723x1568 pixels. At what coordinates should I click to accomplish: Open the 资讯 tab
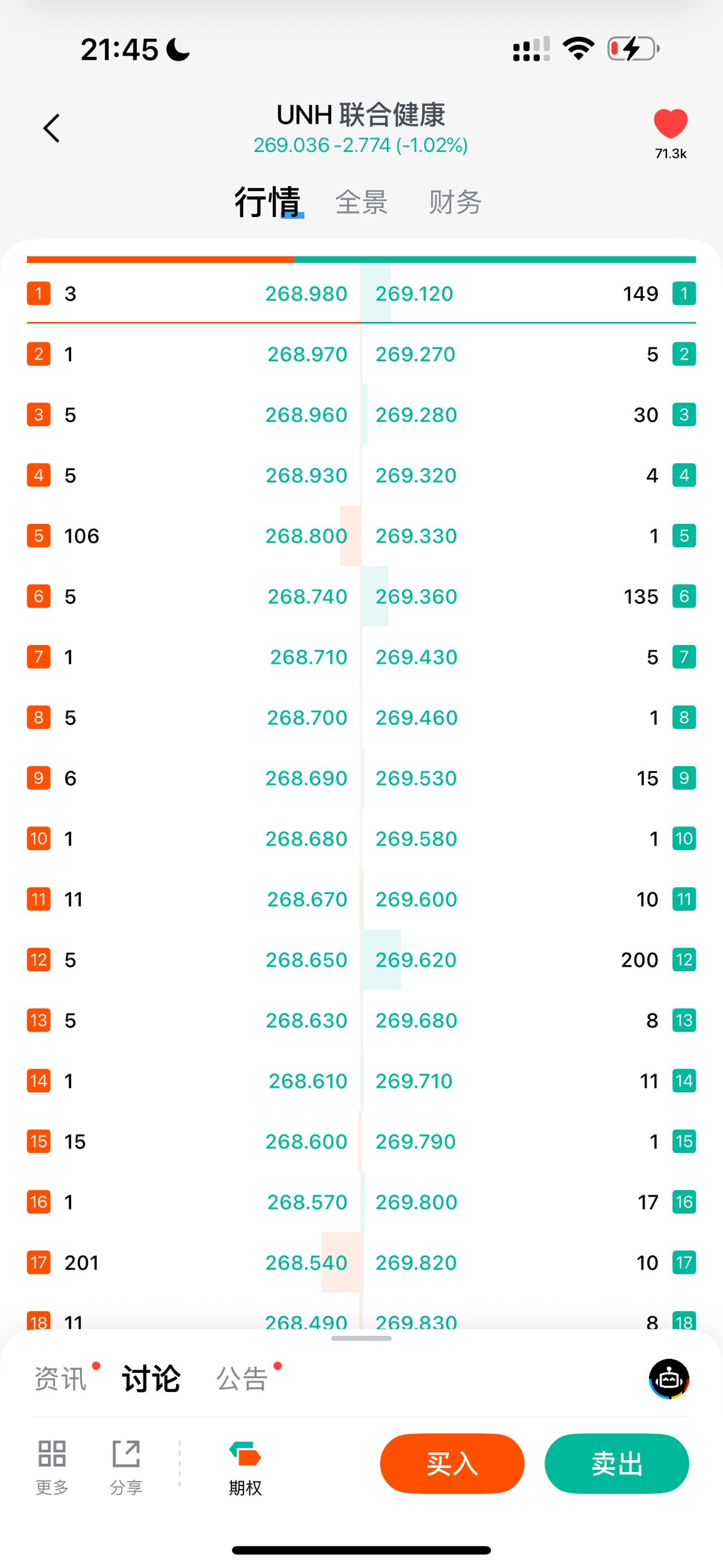coord(61,1379)
